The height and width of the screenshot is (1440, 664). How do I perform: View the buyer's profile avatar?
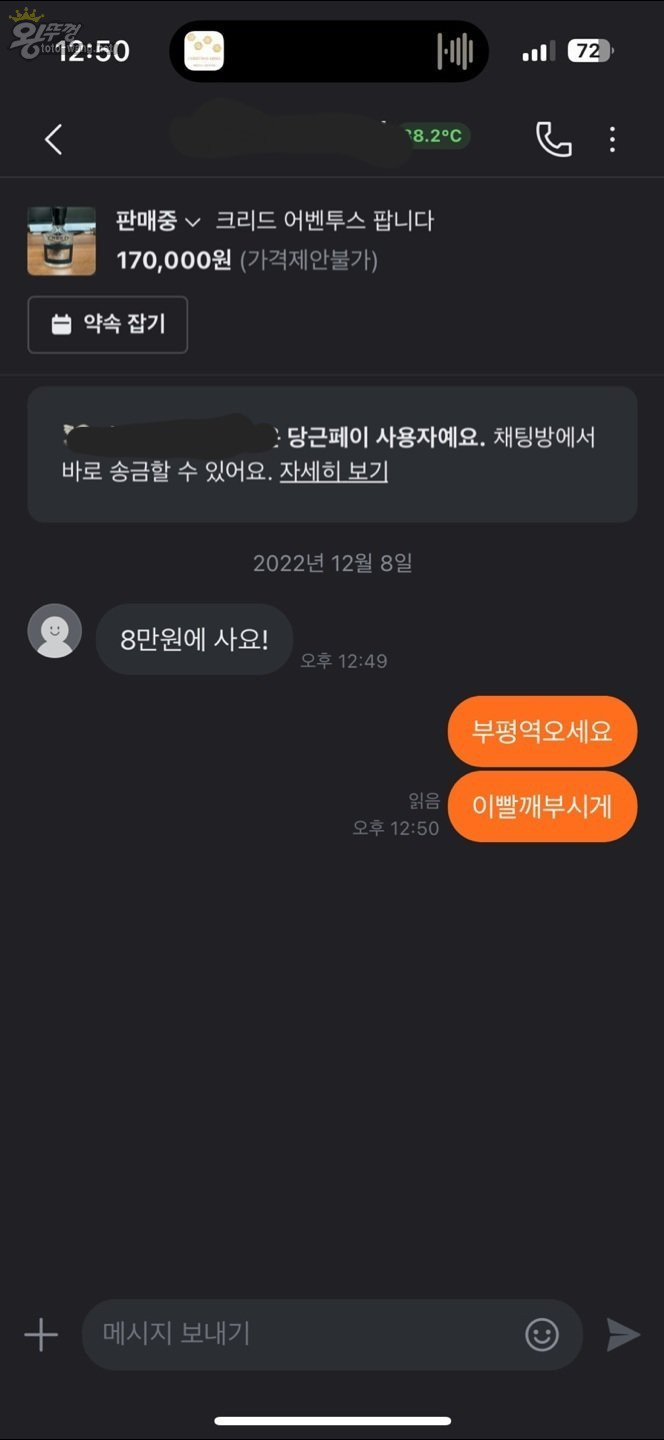(54, 631)
